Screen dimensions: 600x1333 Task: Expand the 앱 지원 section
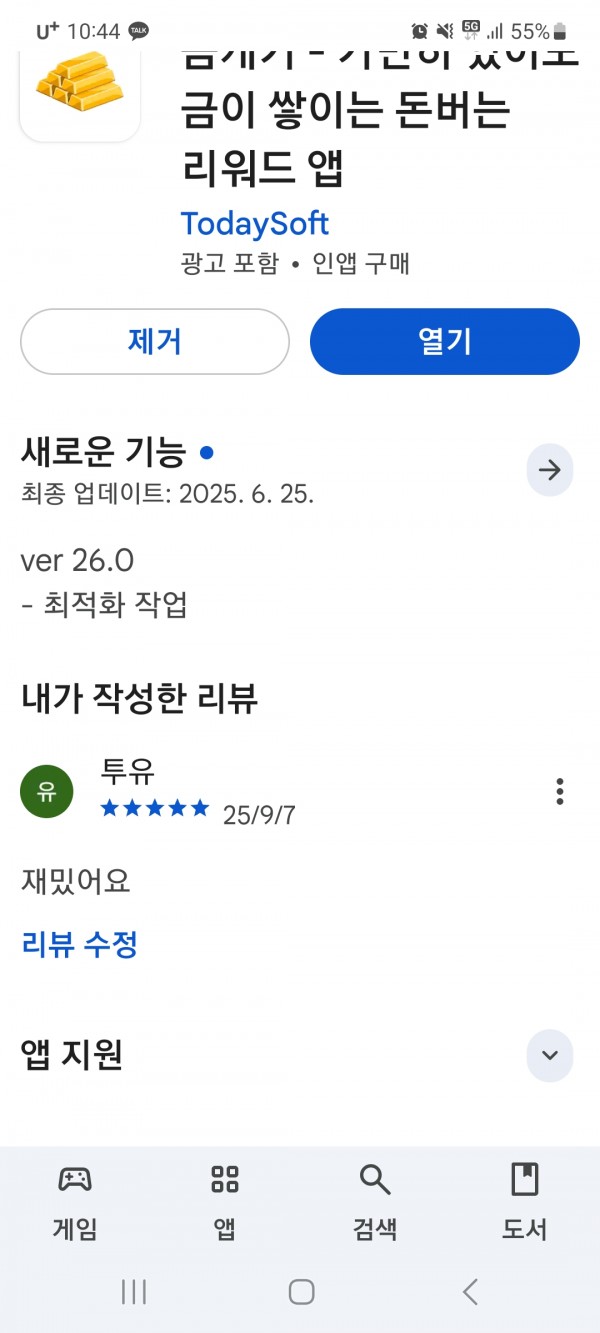click(x=550, y=1055)
